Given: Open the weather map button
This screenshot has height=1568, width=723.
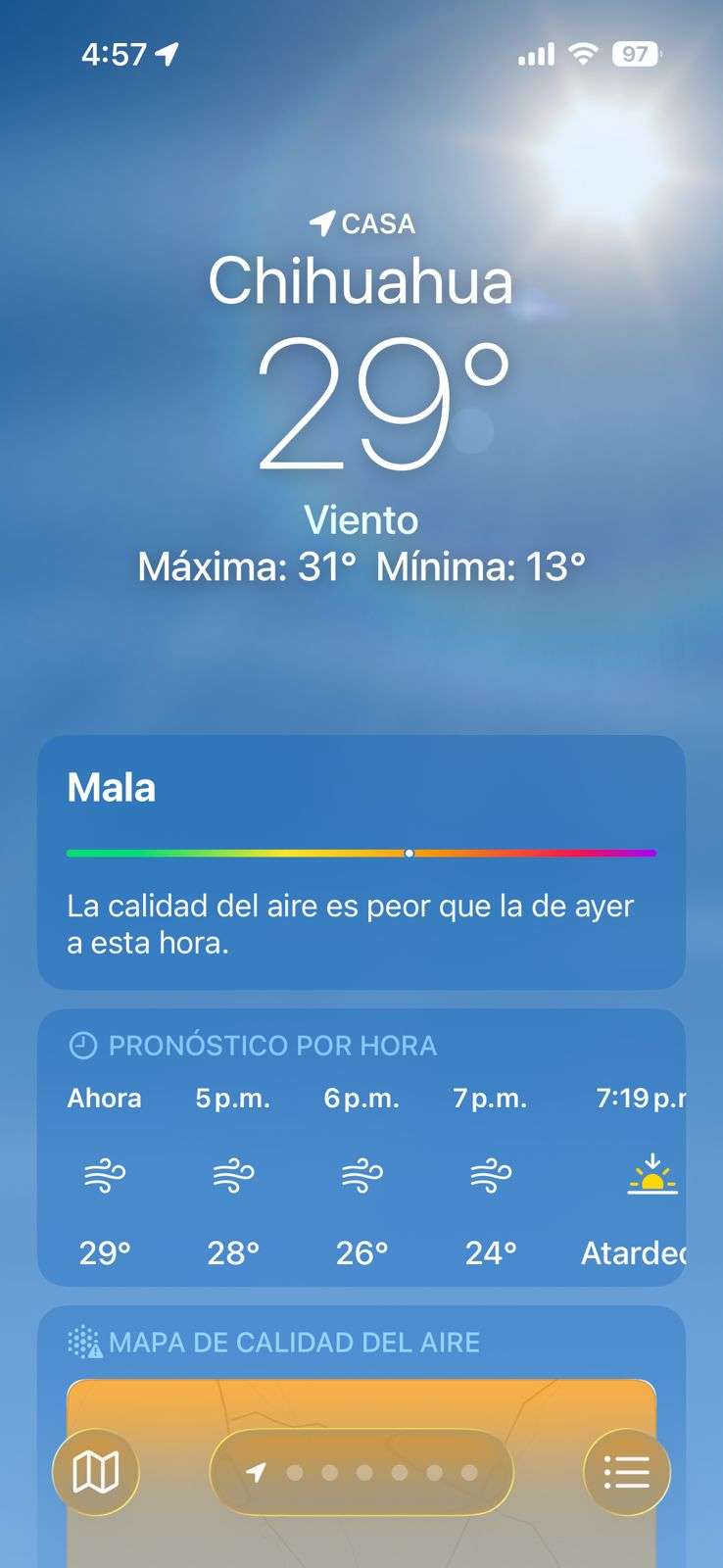Looking at the screenshot, I should pos(95,1471).
